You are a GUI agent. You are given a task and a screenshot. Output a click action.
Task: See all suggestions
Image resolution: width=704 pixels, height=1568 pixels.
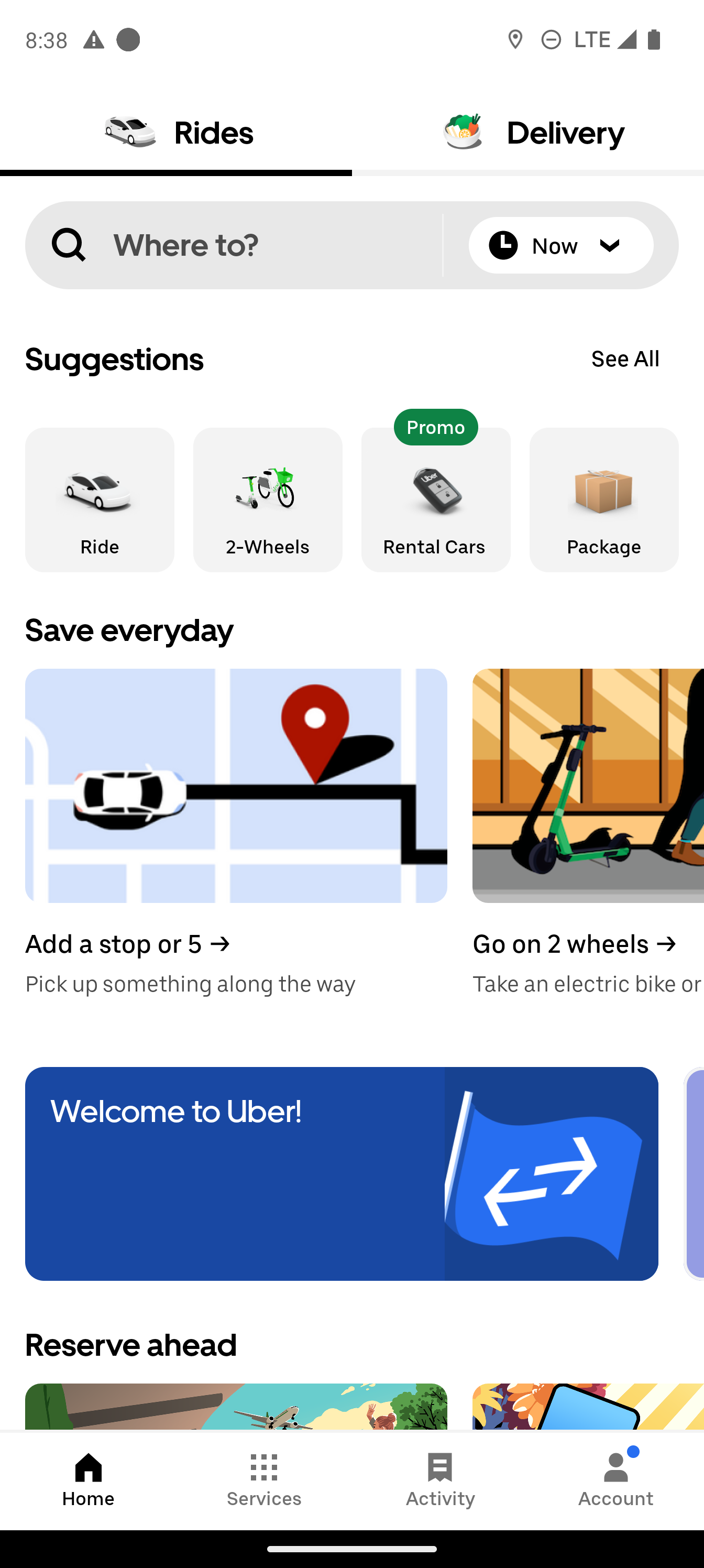(x=625, y=359)
